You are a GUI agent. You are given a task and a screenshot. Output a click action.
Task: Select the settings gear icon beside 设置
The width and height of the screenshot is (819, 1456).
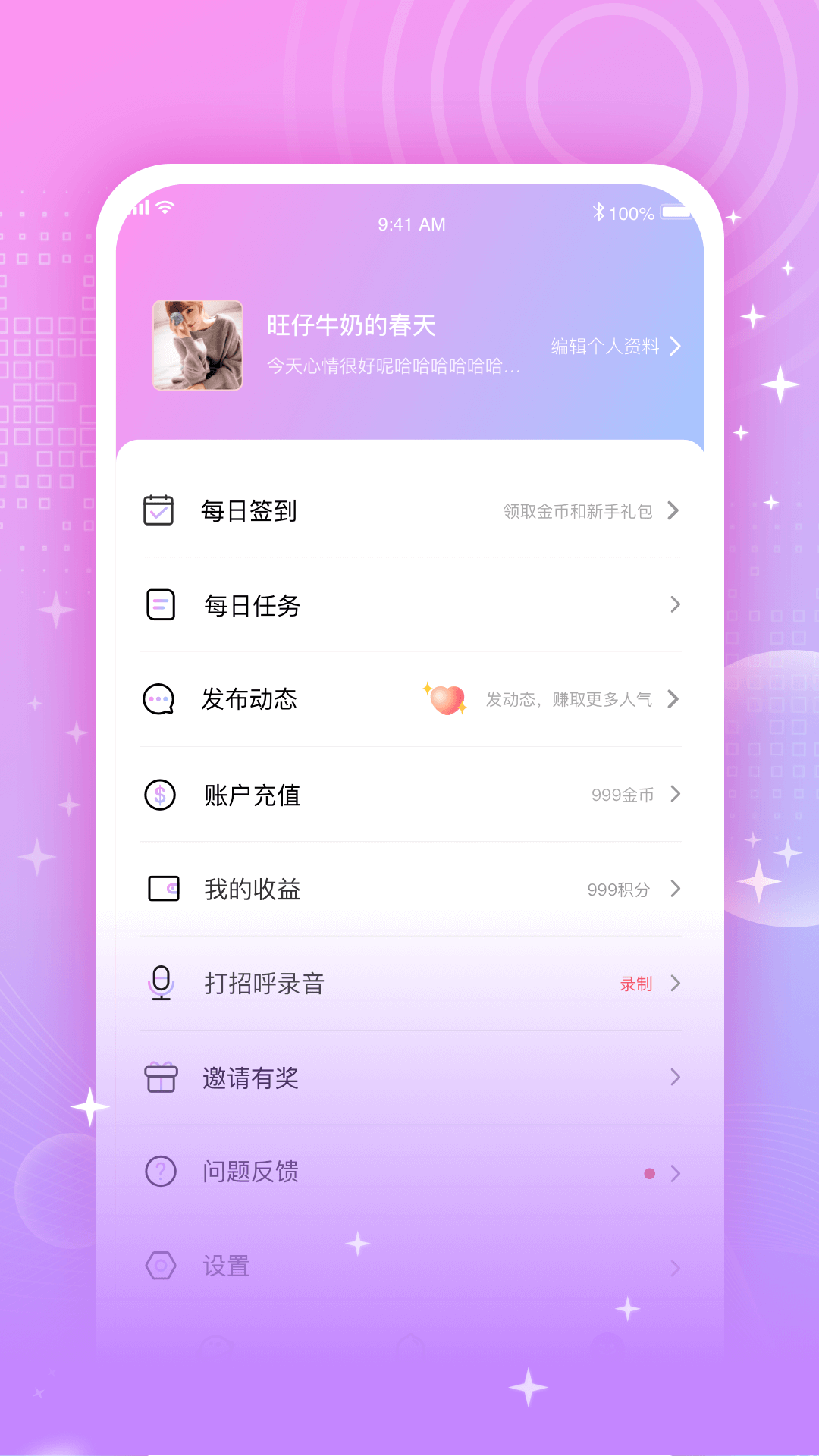pyautogui.click(x=160, y=1266)
